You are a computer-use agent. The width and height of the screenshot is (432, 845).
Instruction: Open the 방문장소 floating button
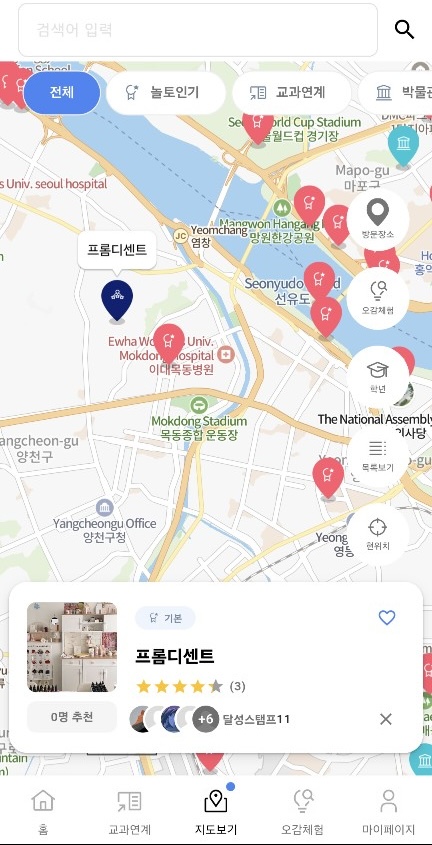378,219
